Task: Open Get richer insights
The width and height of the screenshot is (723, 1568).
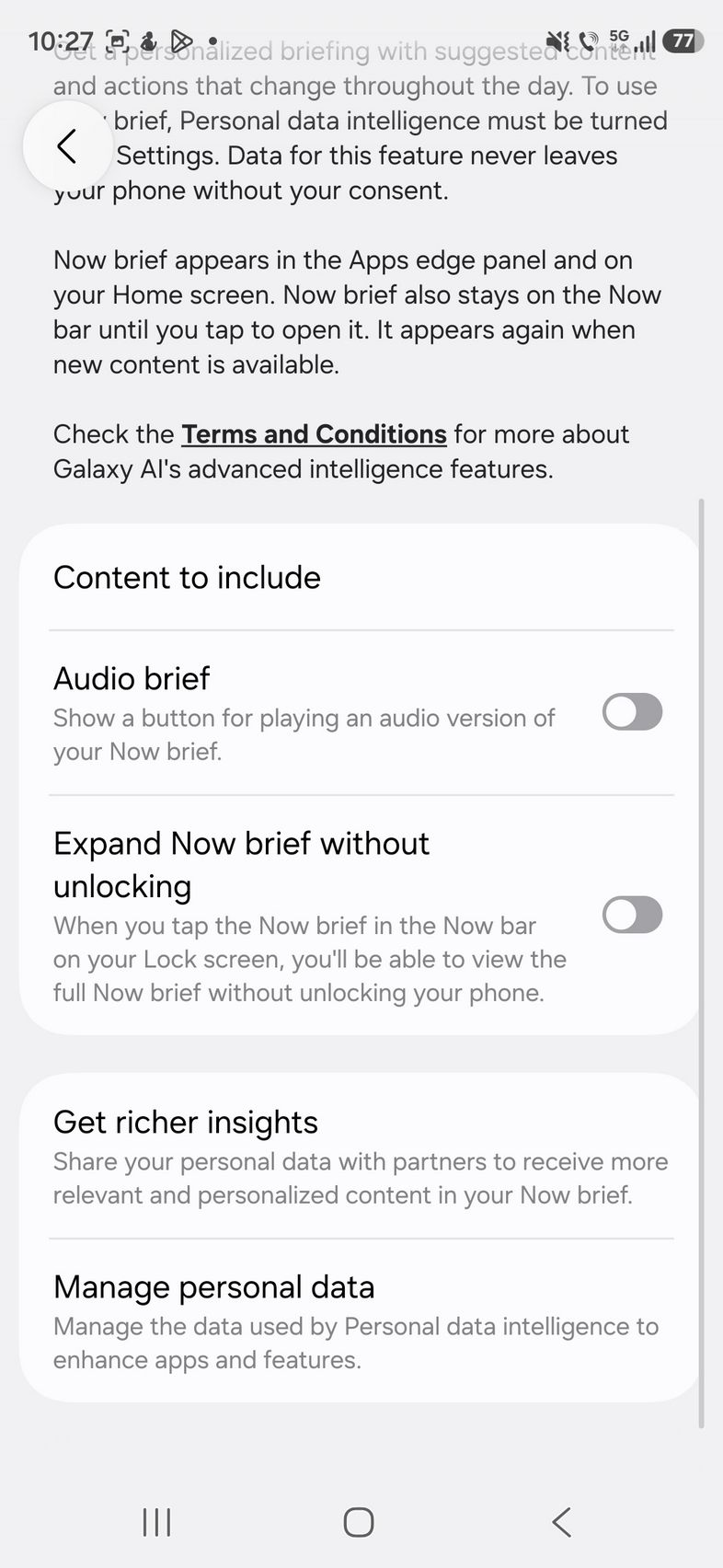Action: point(361,1156)
